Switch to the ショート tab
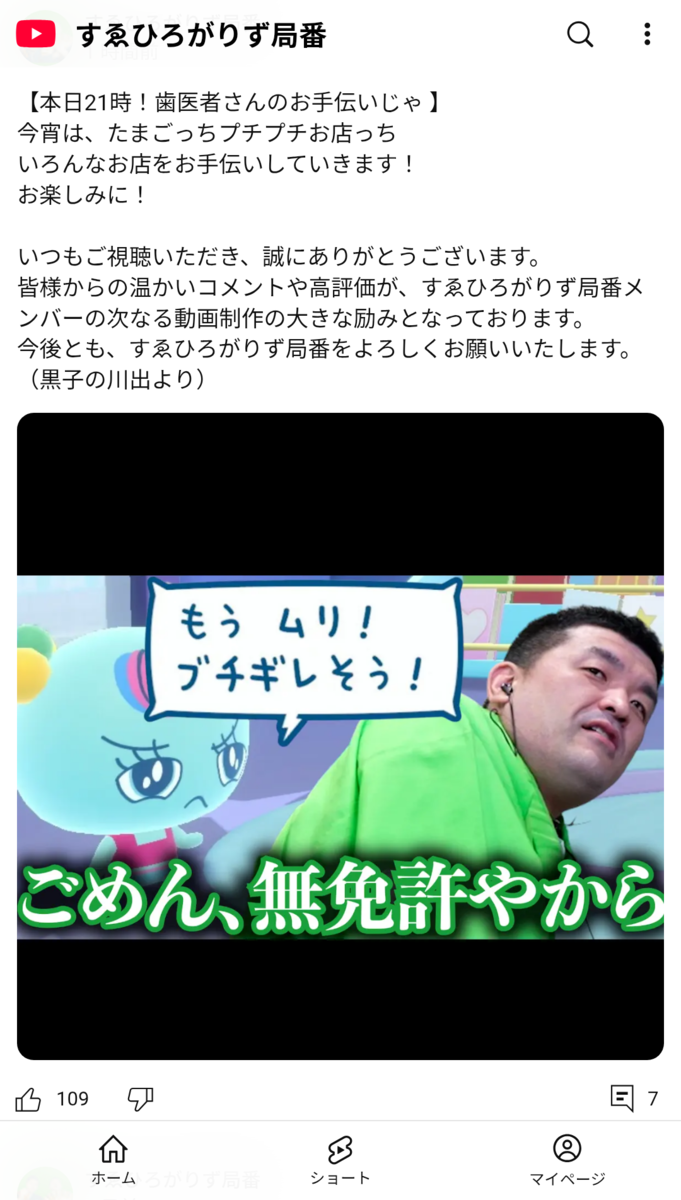 coord(340,1160)
